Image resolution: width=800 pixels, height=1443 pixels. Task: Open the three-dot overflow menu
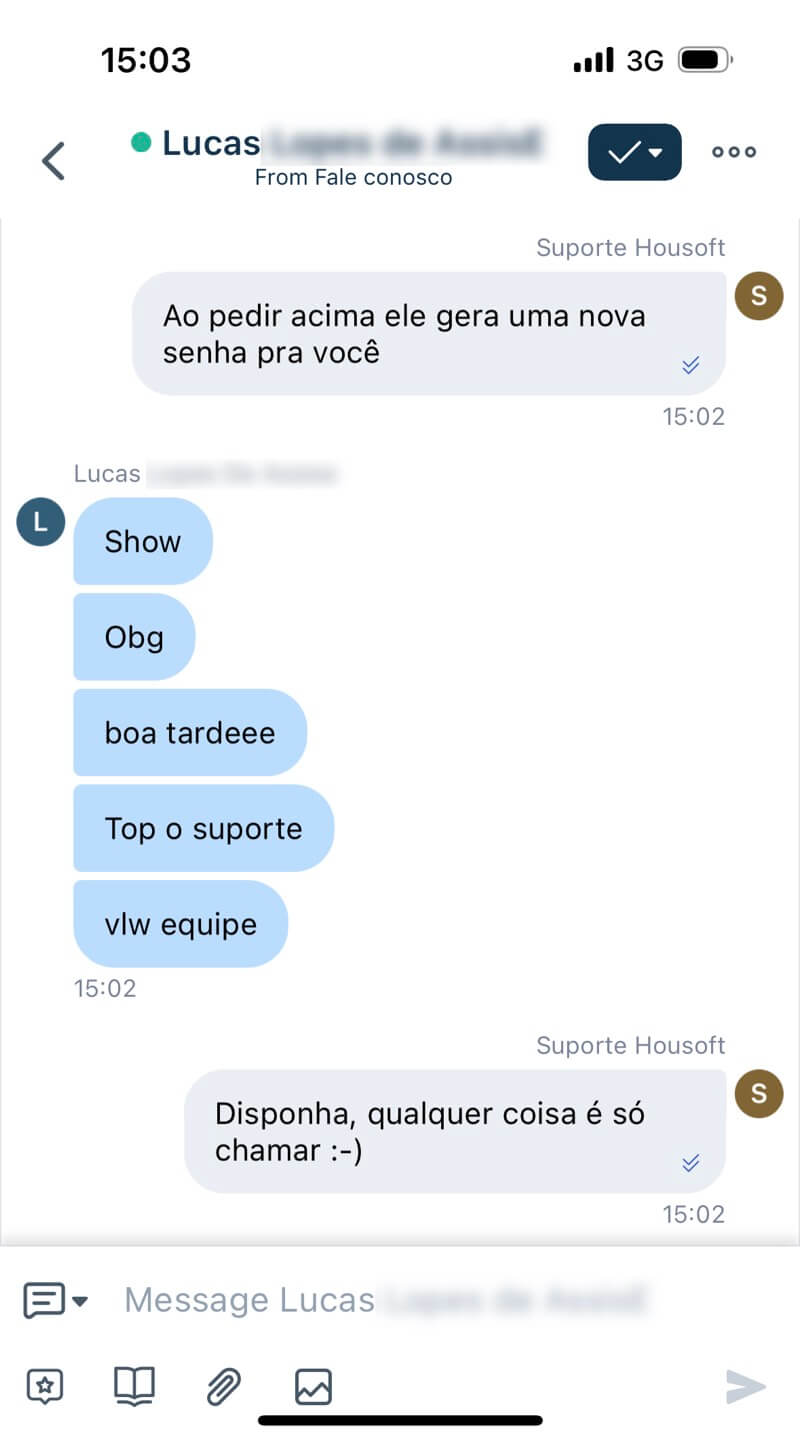pos(734,152)
